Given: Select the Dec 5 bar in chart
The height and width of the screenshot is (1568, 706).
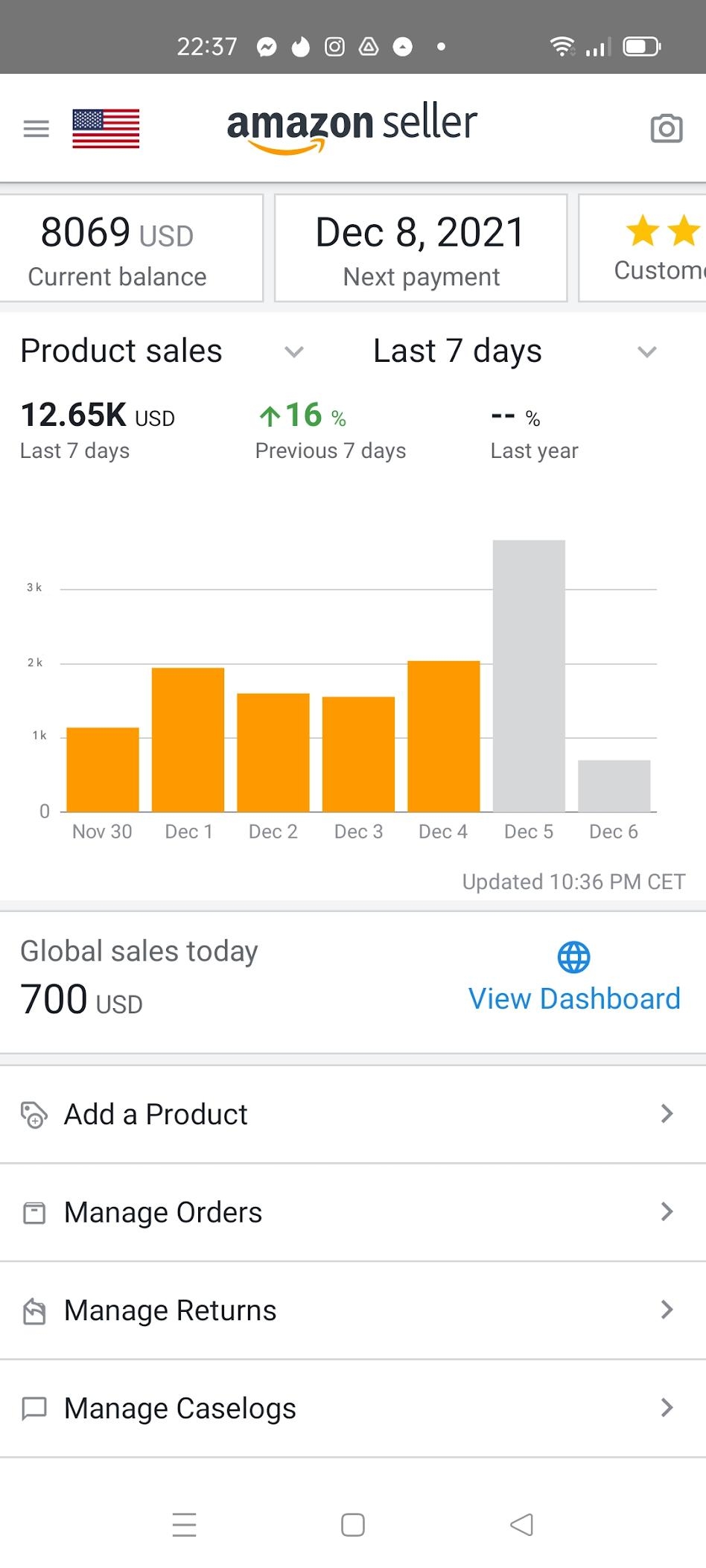Looking at the screenshot, I should [529, 676].
